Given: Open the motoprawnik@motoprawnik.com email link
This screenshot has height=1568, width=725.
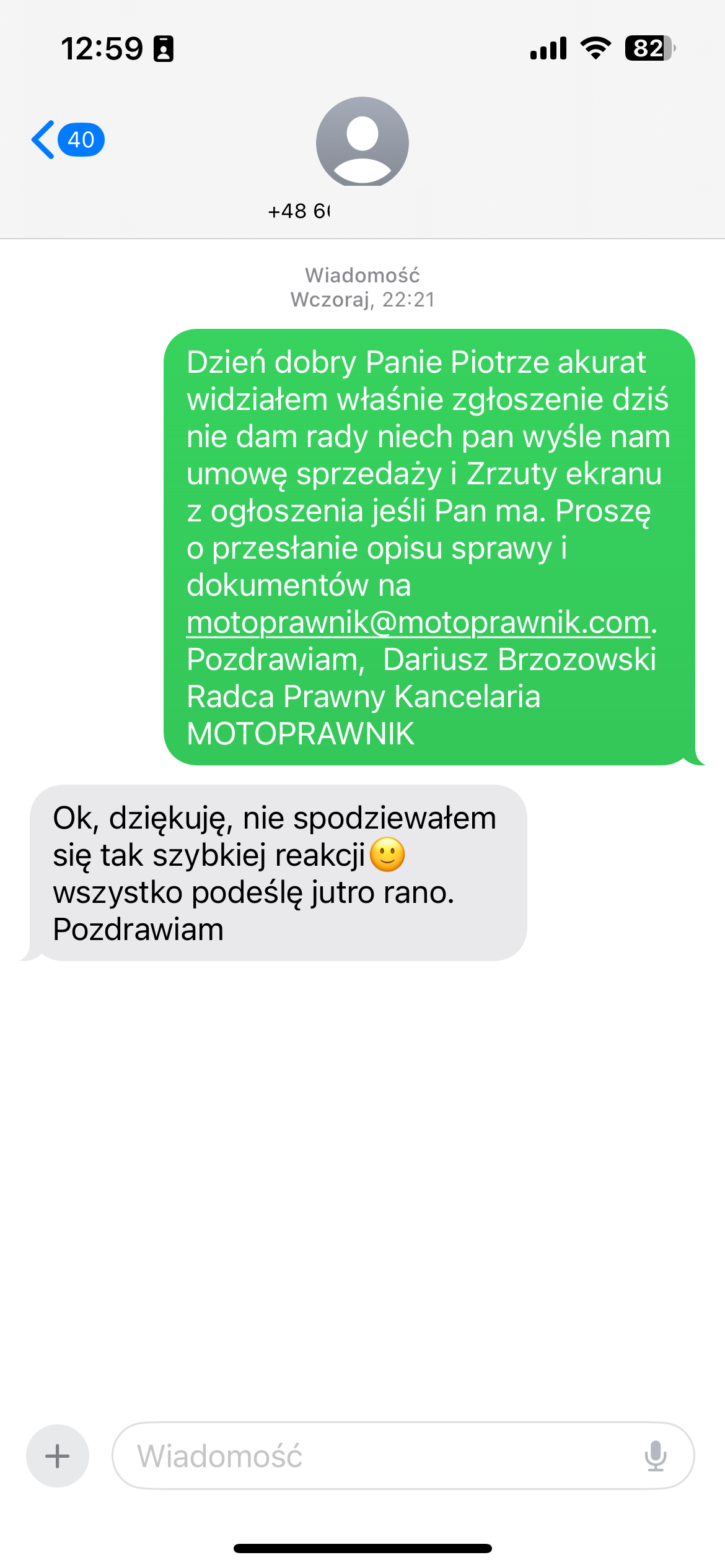Looking at the screenshot, I should coord(418,622).
